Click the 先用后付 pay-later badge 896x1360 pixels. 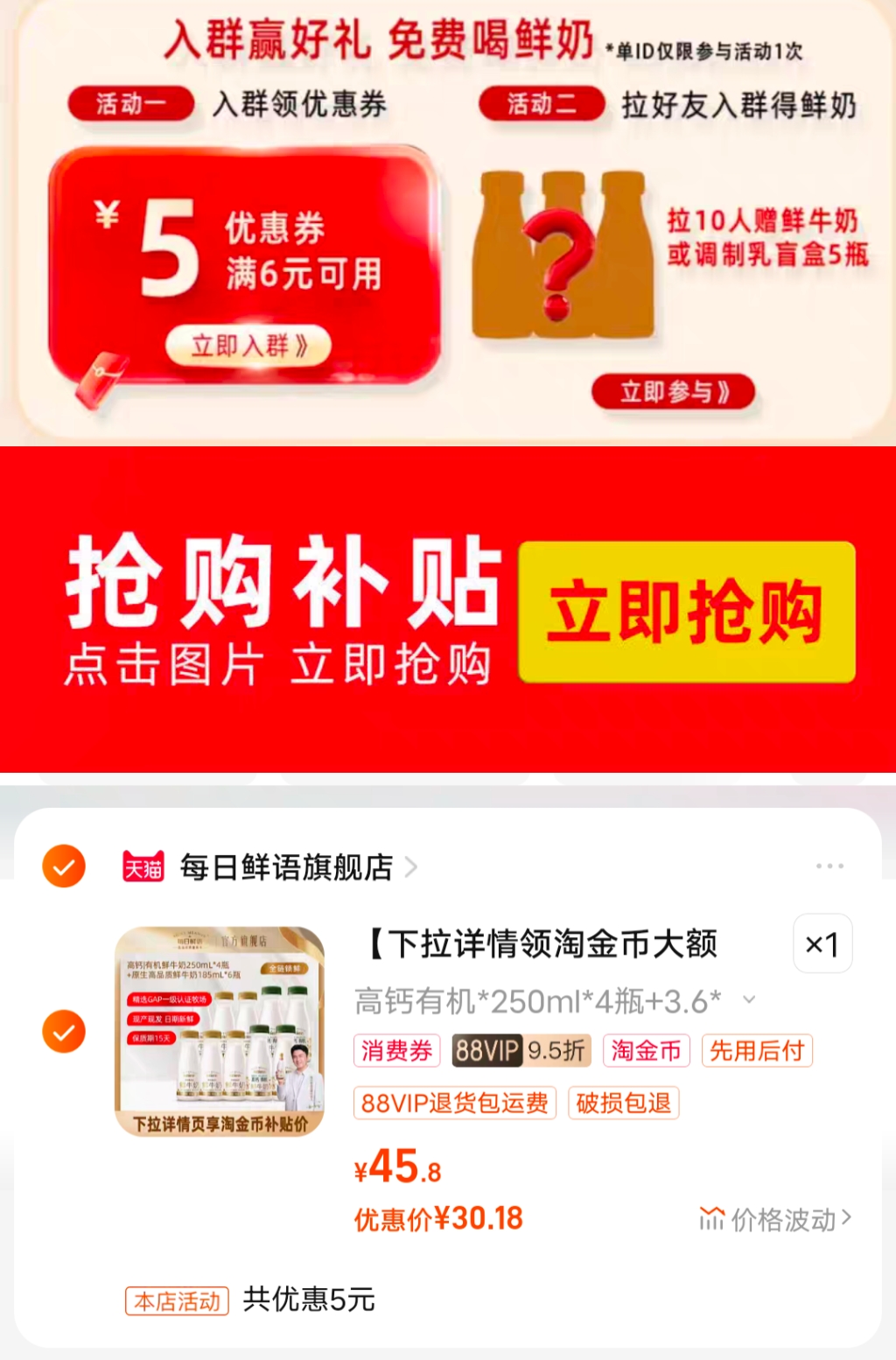(x=758, y=1051)
